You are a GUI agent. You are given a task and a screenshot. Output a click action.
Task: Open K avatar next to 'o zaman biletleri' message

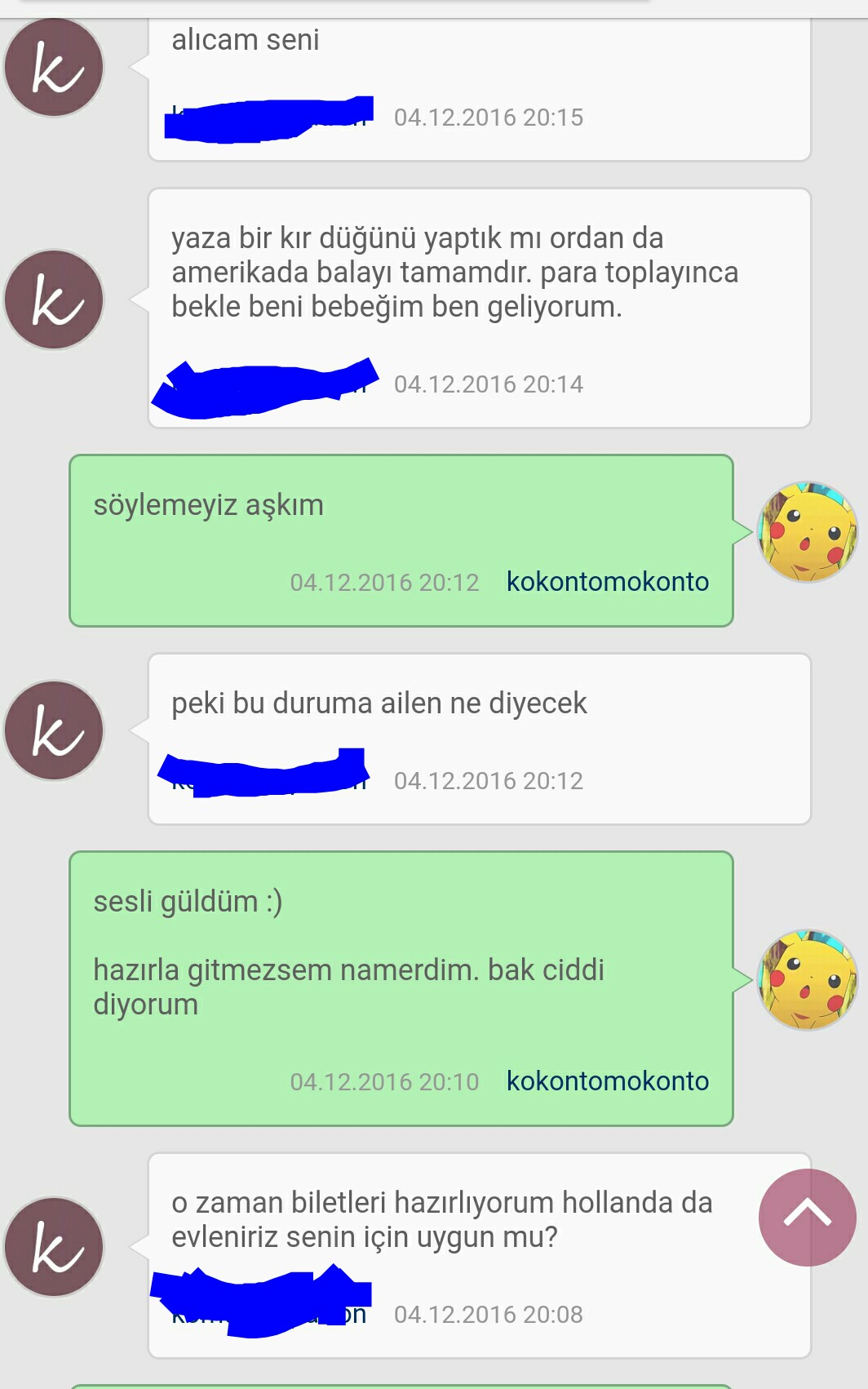pos(54,1247)
